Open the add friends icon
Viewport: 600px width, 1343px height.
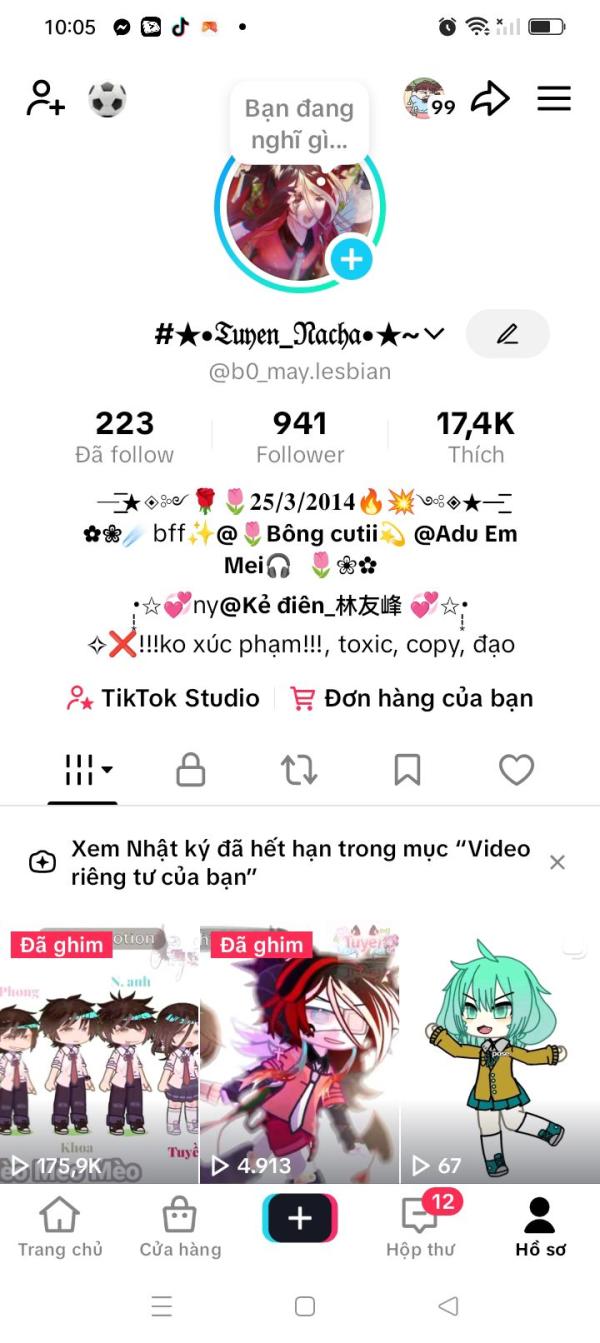pyautogui.click(x=45, y=99)
